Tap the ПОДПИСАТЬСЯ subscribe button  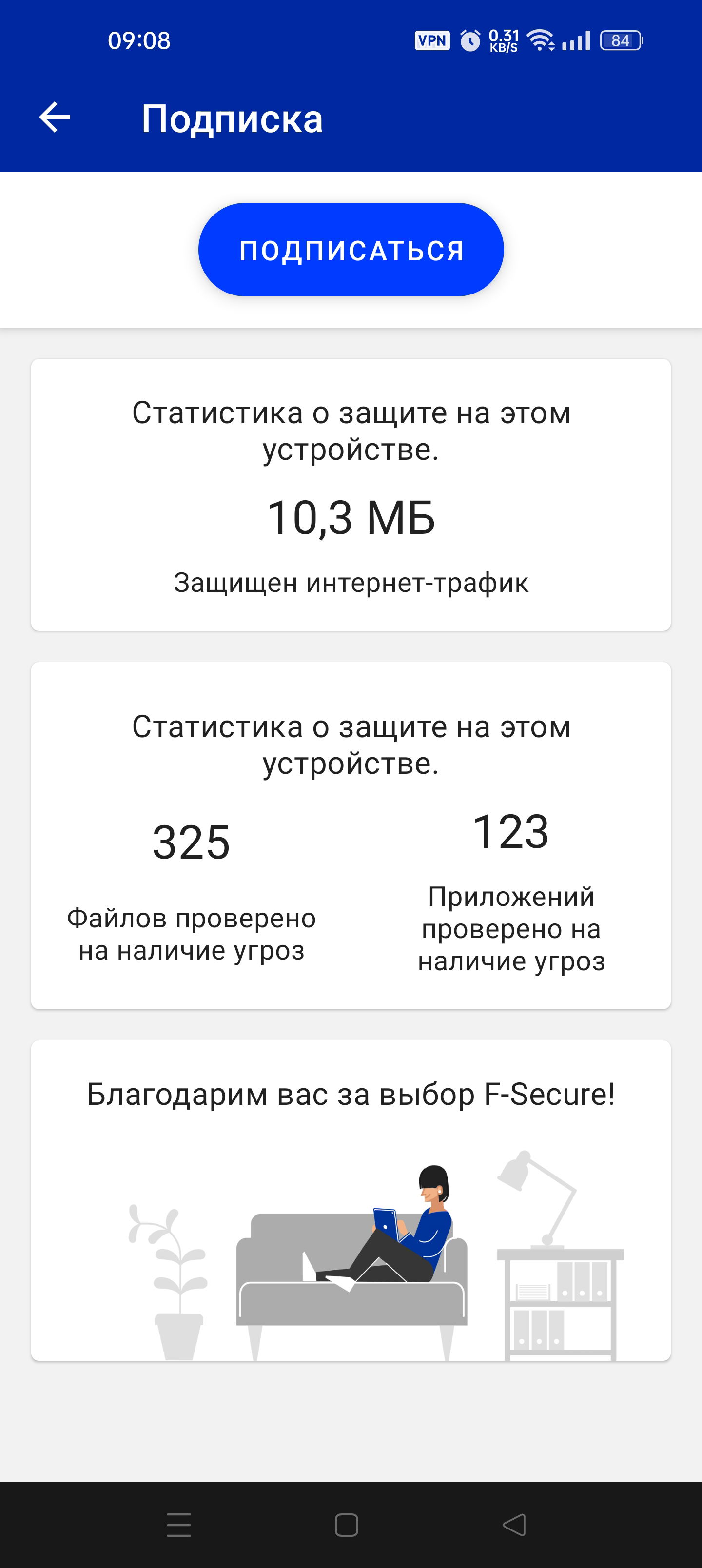click(x=351, y=250)
